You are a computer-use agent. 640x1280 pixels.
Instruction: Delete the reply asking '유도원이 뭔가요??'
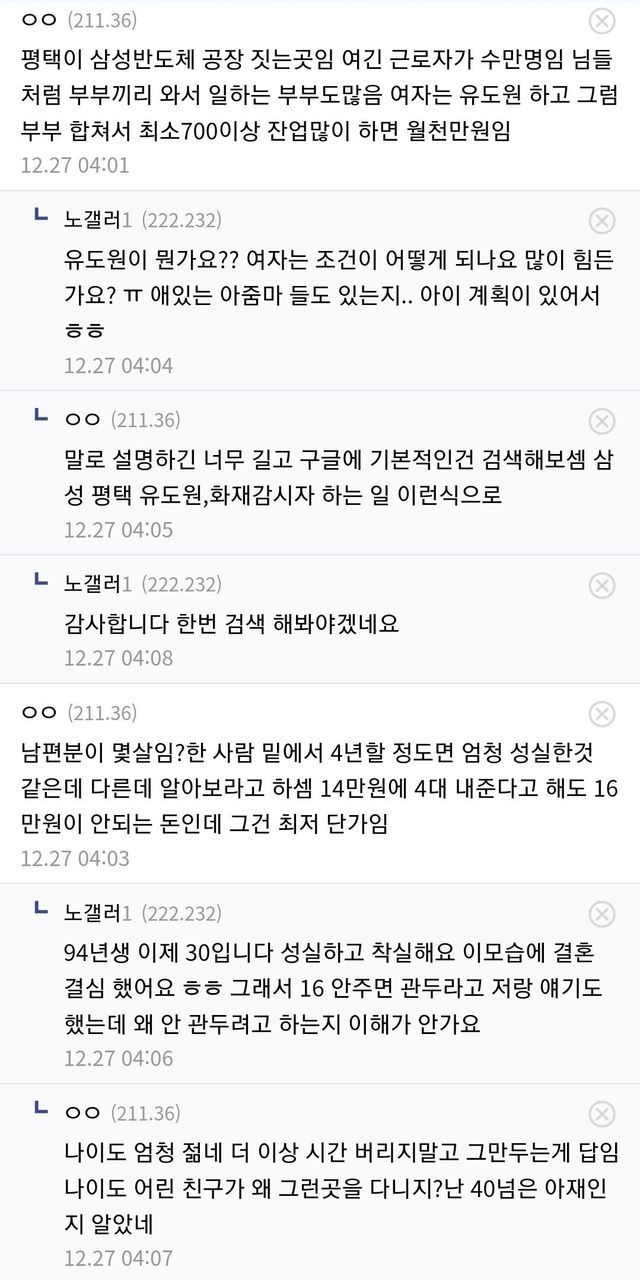(602, 221)
